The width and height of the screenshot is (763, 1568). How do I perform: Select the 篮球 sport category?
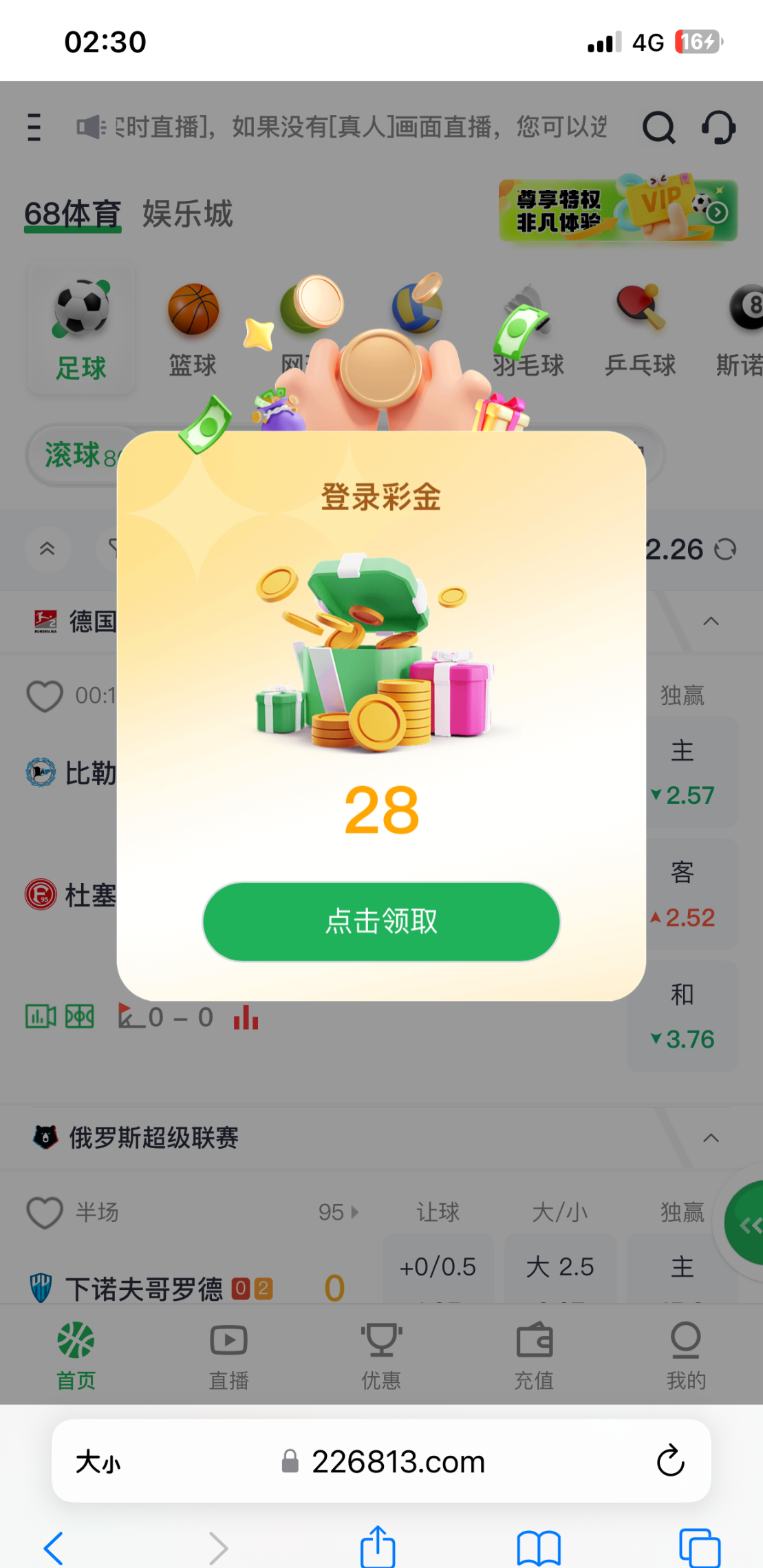(x=193, y=328)
